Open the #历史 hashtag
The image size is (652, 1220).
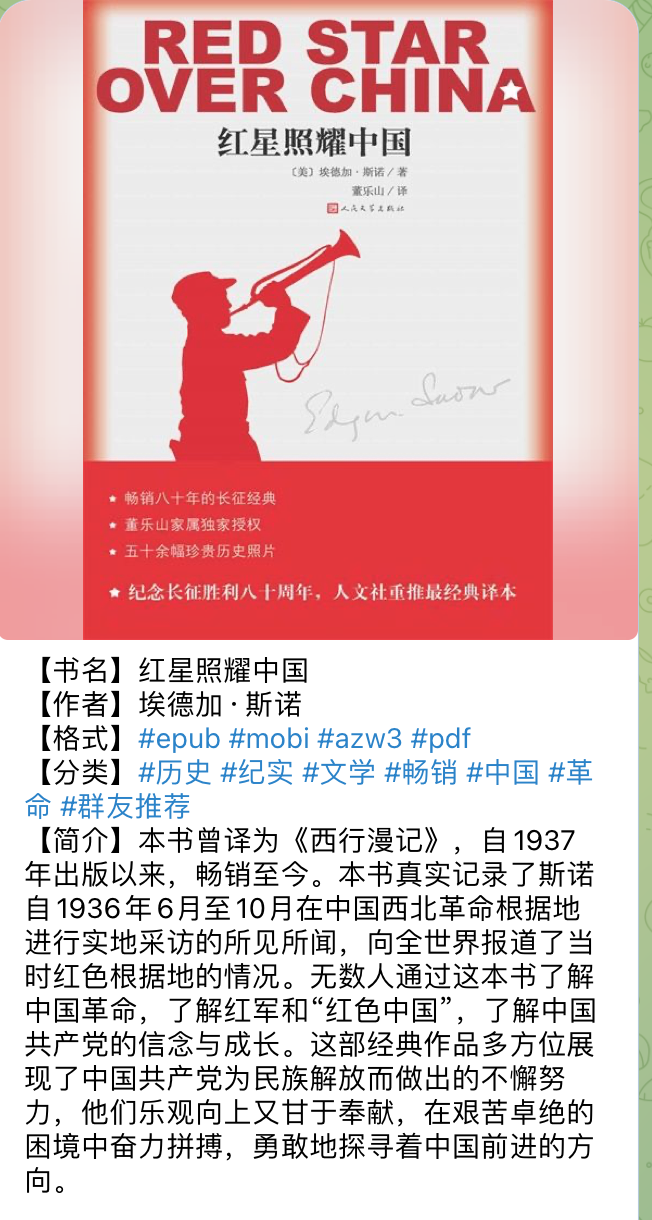175,772
